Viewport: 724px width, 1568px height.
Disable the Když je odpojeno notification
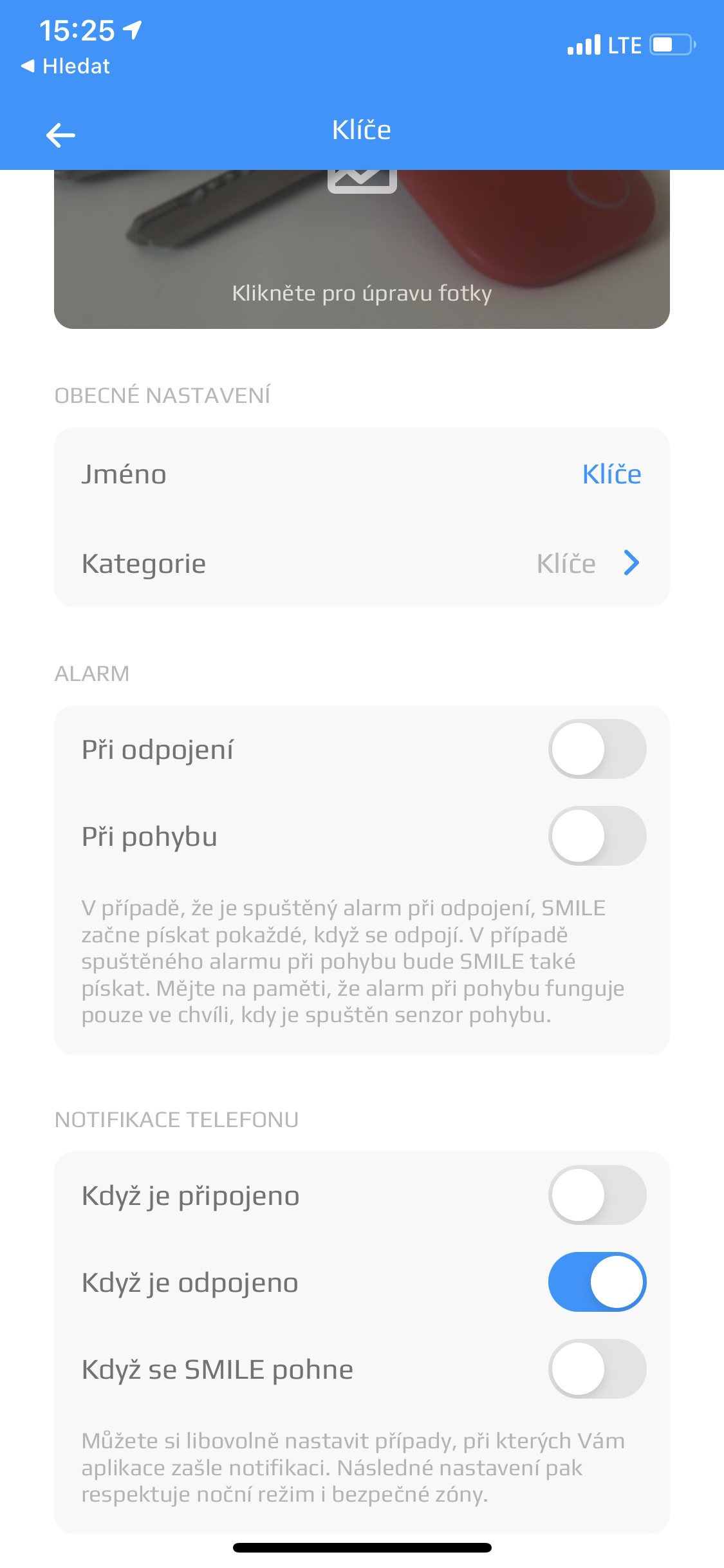coord(597,1282)
